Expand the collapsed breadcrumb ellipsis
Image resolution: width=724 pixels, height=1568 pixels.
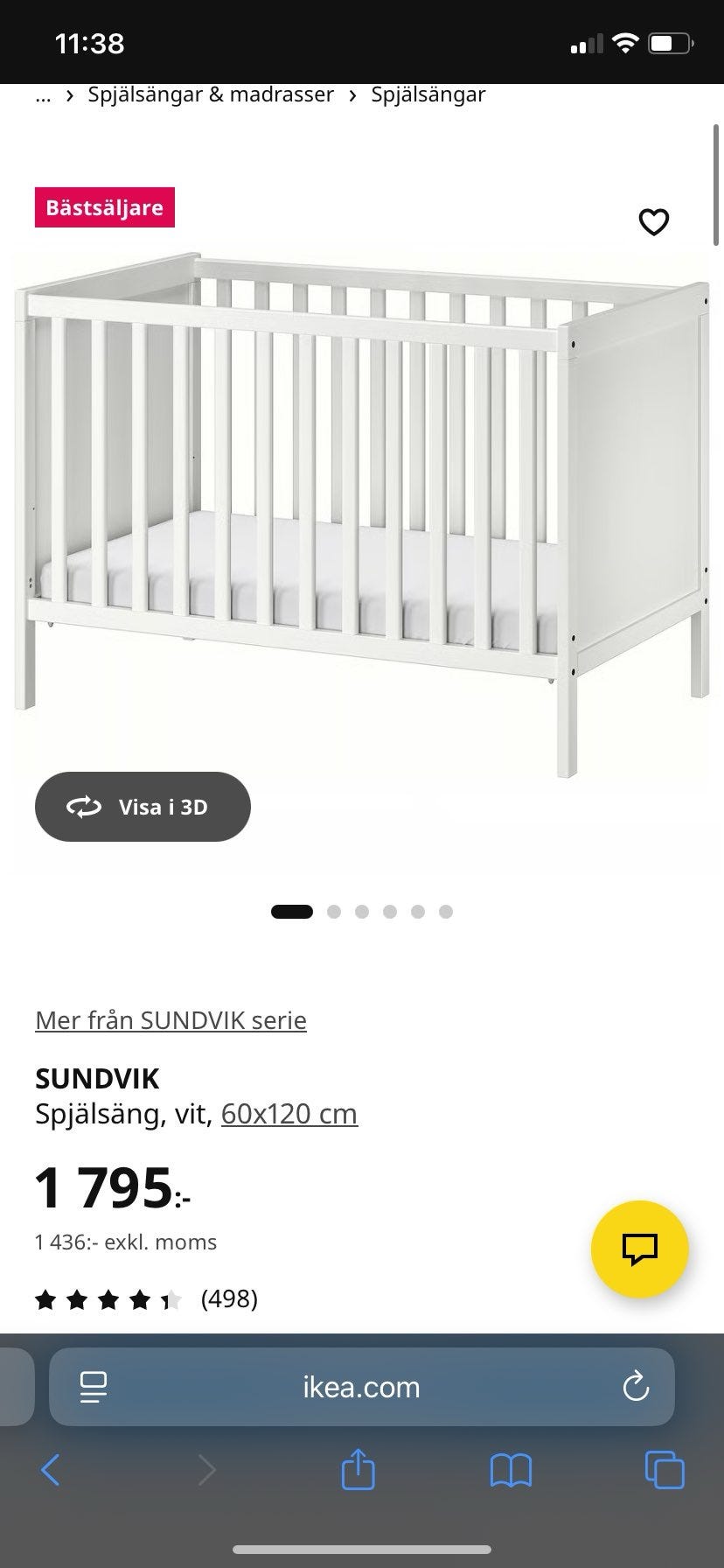point(43,94)
